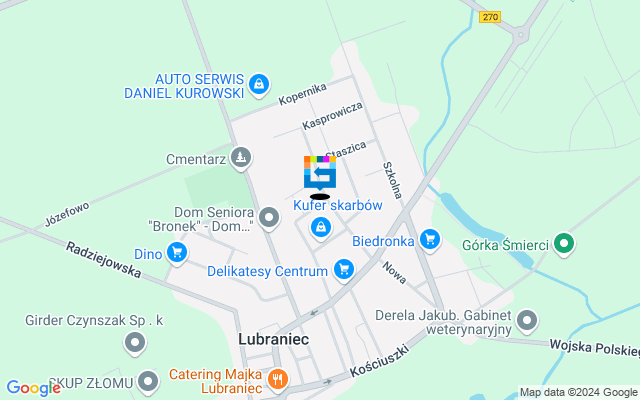
Task: Select the Górka Śmierci marker
Action: point(564,242)
